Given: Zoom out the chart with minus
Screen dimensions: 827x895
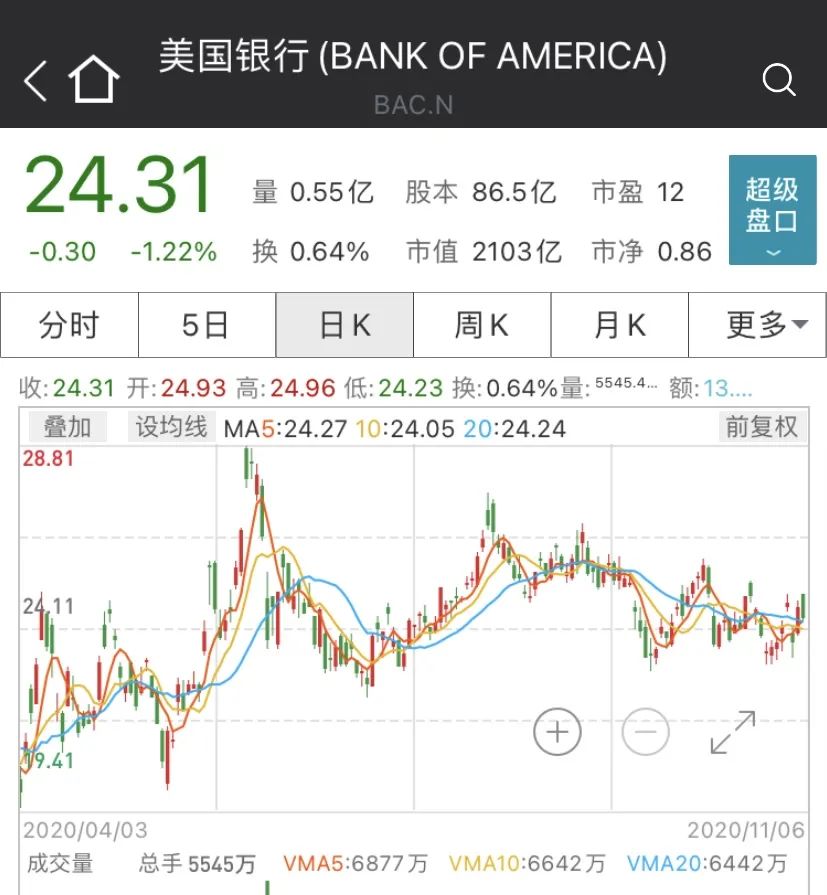Looking at the screenshot, I should click(x=646, y=732).
